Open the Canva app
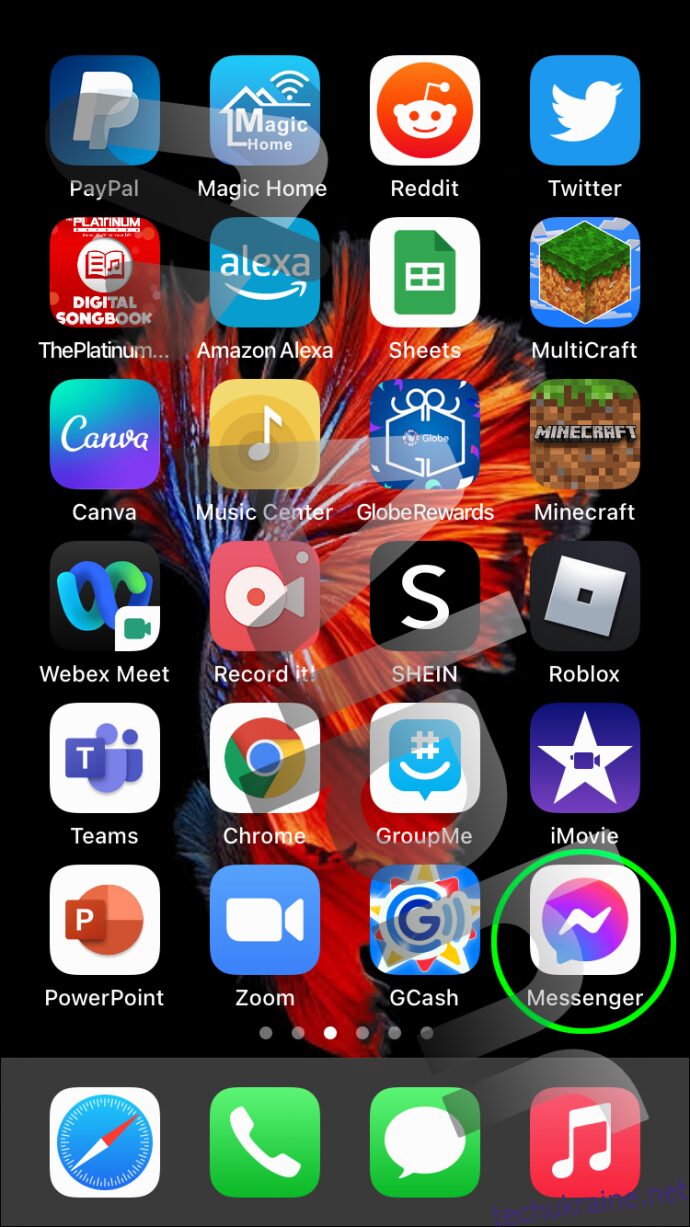The width and height of the screenshot is (690, 1227). point(105,434)
